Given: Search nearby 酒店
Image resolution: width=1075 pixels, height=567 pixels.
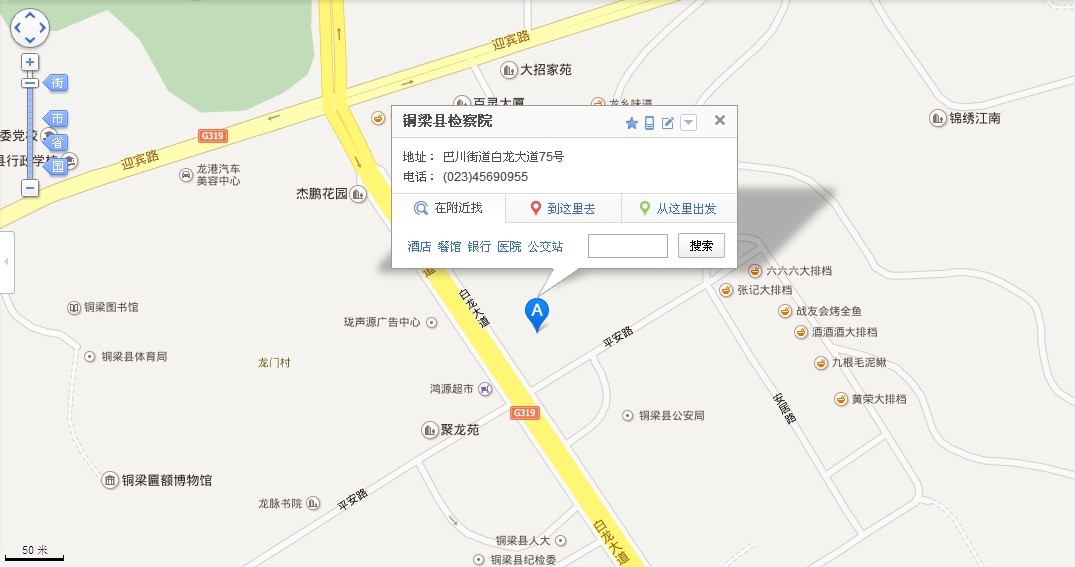Looking at the screenshot, I should click(419, 246).
